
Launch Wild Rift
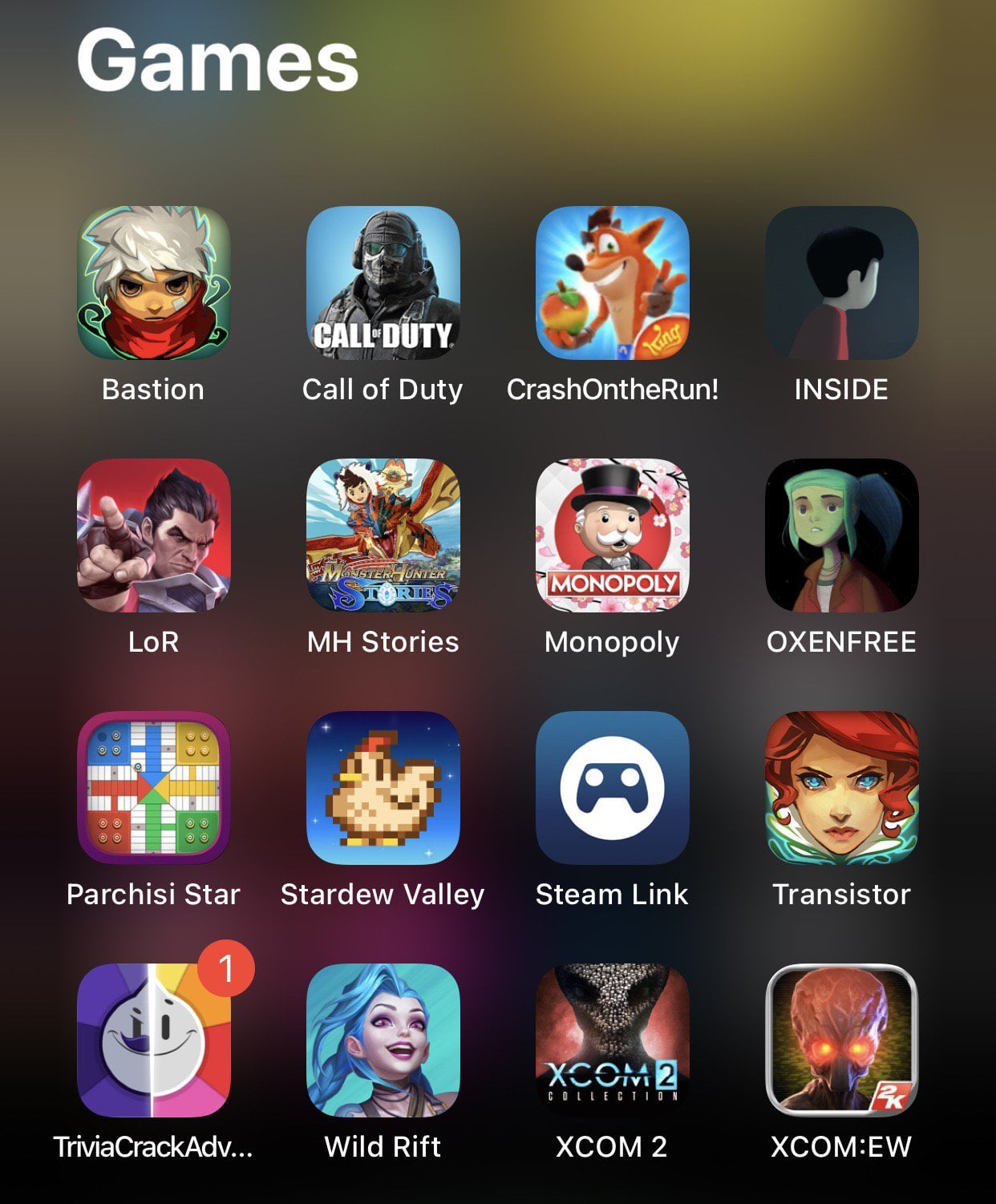383,1040
